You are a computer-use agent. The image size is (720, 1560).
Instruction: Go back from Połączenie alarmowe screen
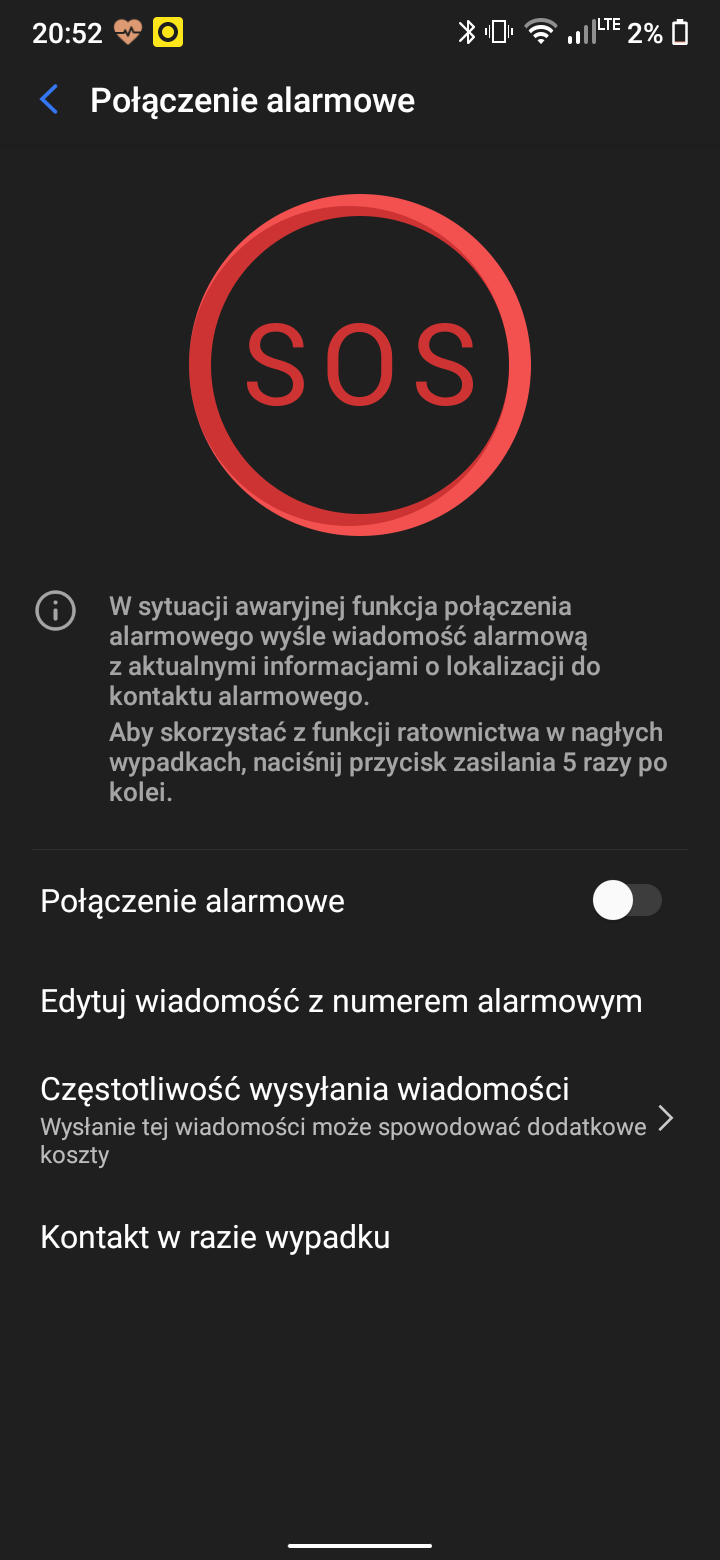click(x=49, y=100)
